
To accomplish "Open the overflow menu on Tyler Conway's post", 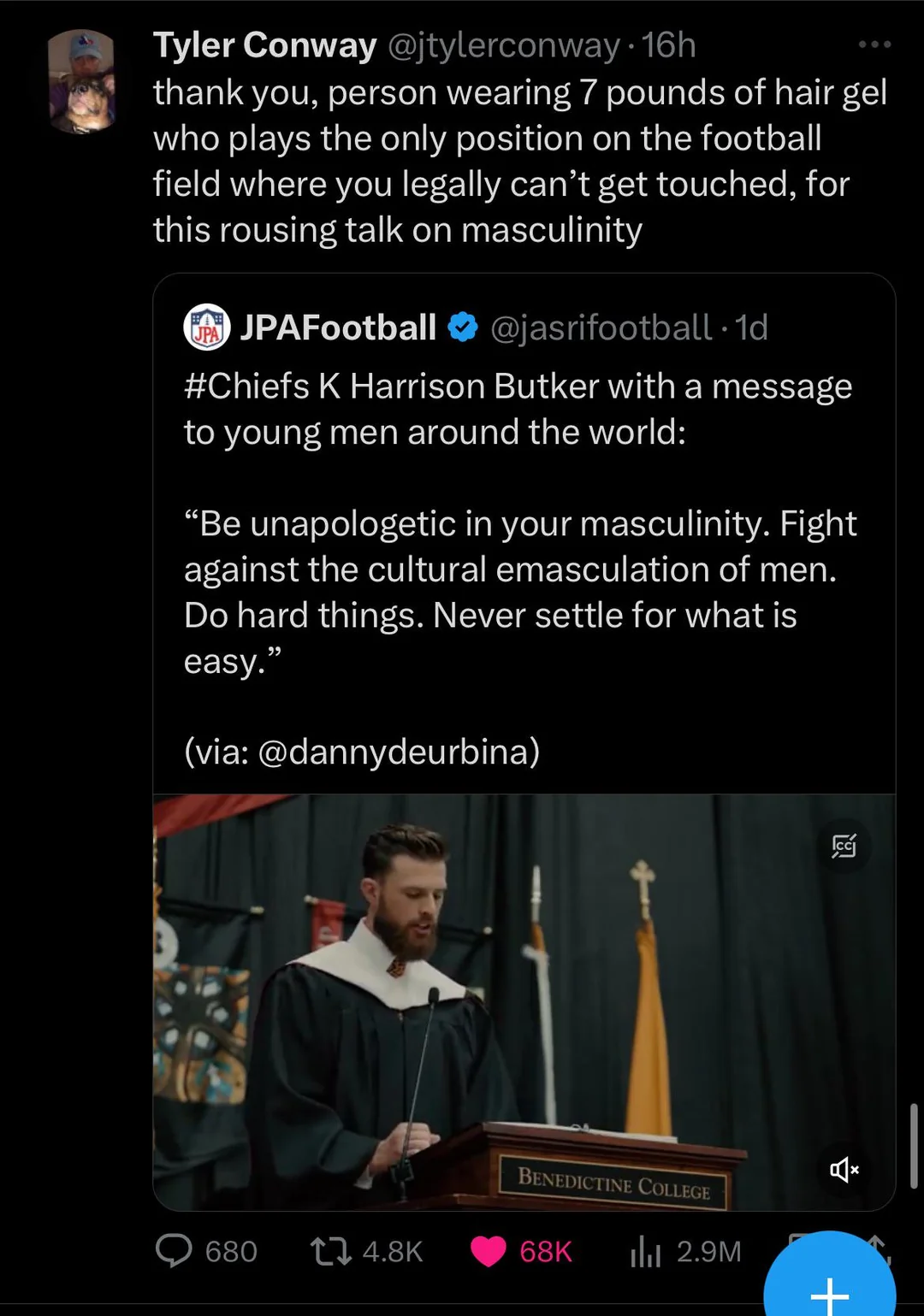I will tap(874, 44).
